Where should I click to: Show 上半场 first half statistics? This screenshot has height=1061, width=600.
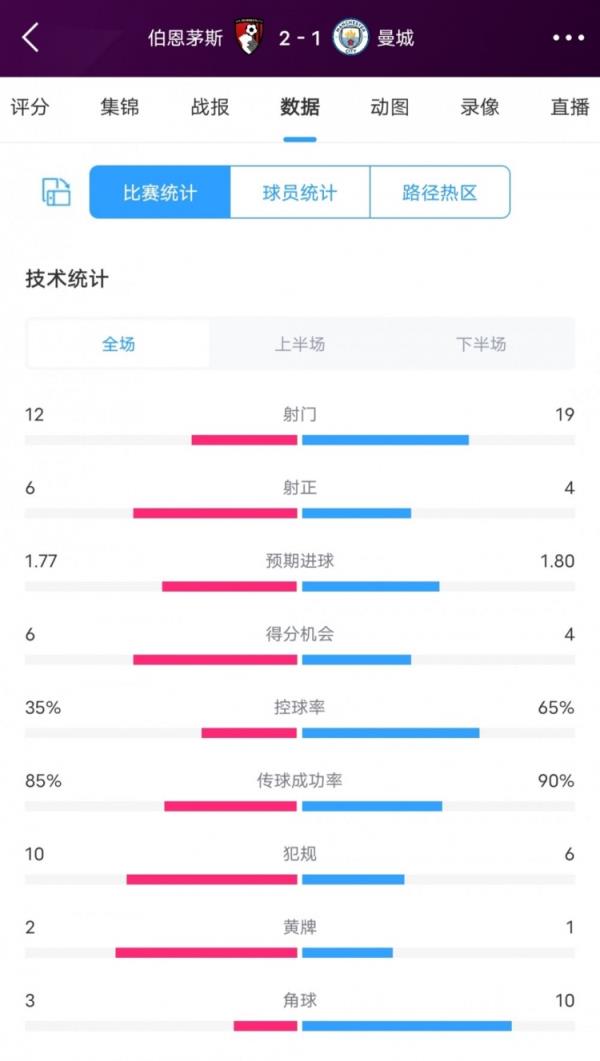coord(300,344)
